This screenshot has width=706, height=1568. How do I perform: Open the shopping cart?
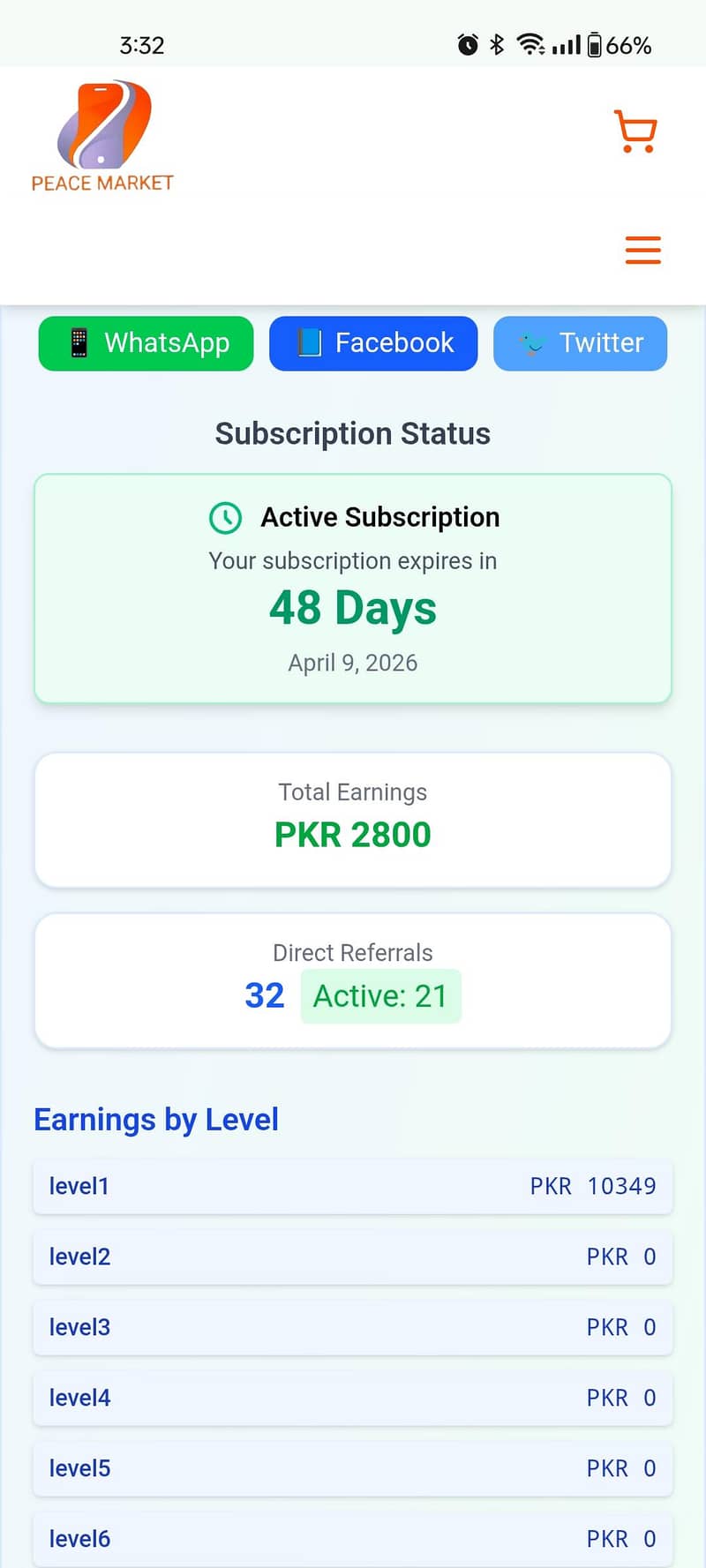tap(635, 131)
